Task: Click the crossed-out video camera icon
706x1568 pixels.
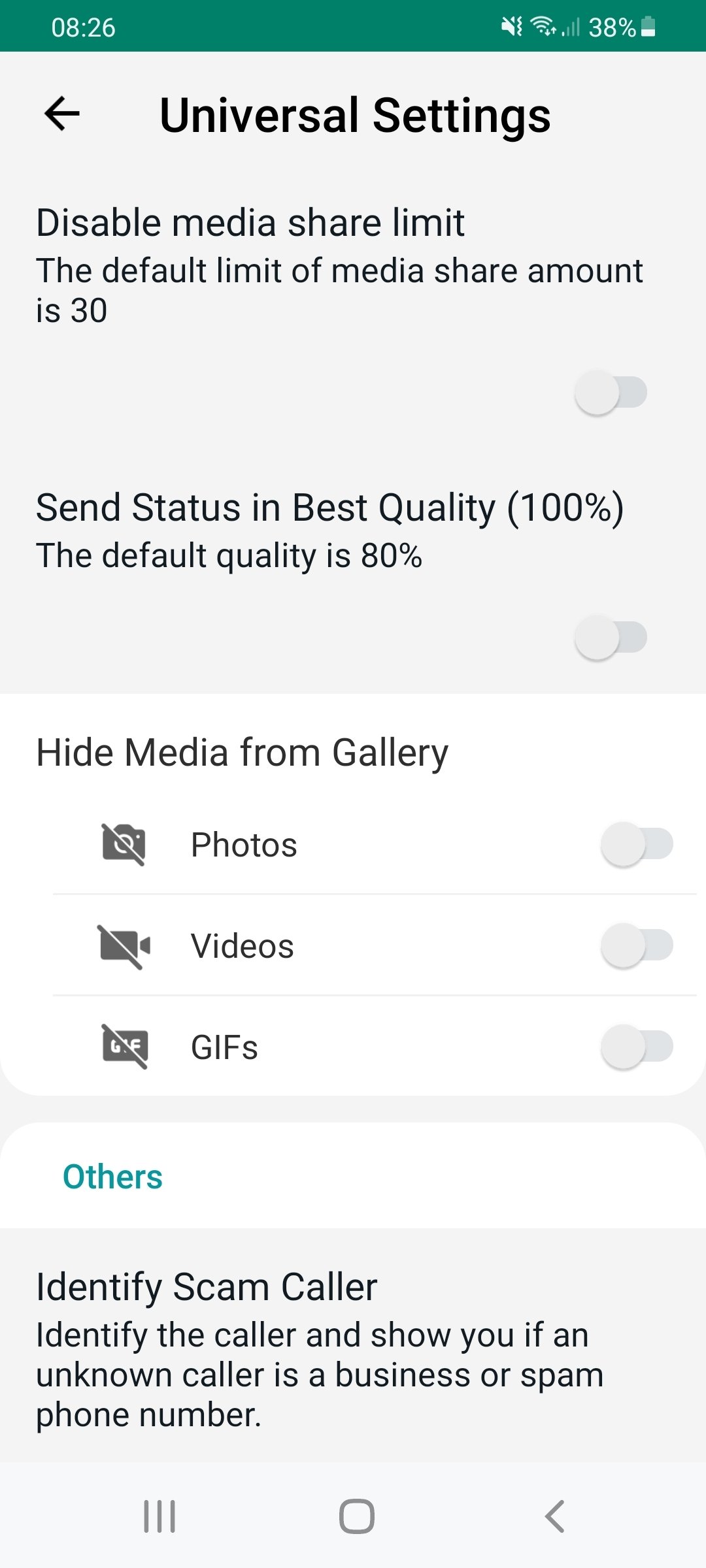Action: 124,945
